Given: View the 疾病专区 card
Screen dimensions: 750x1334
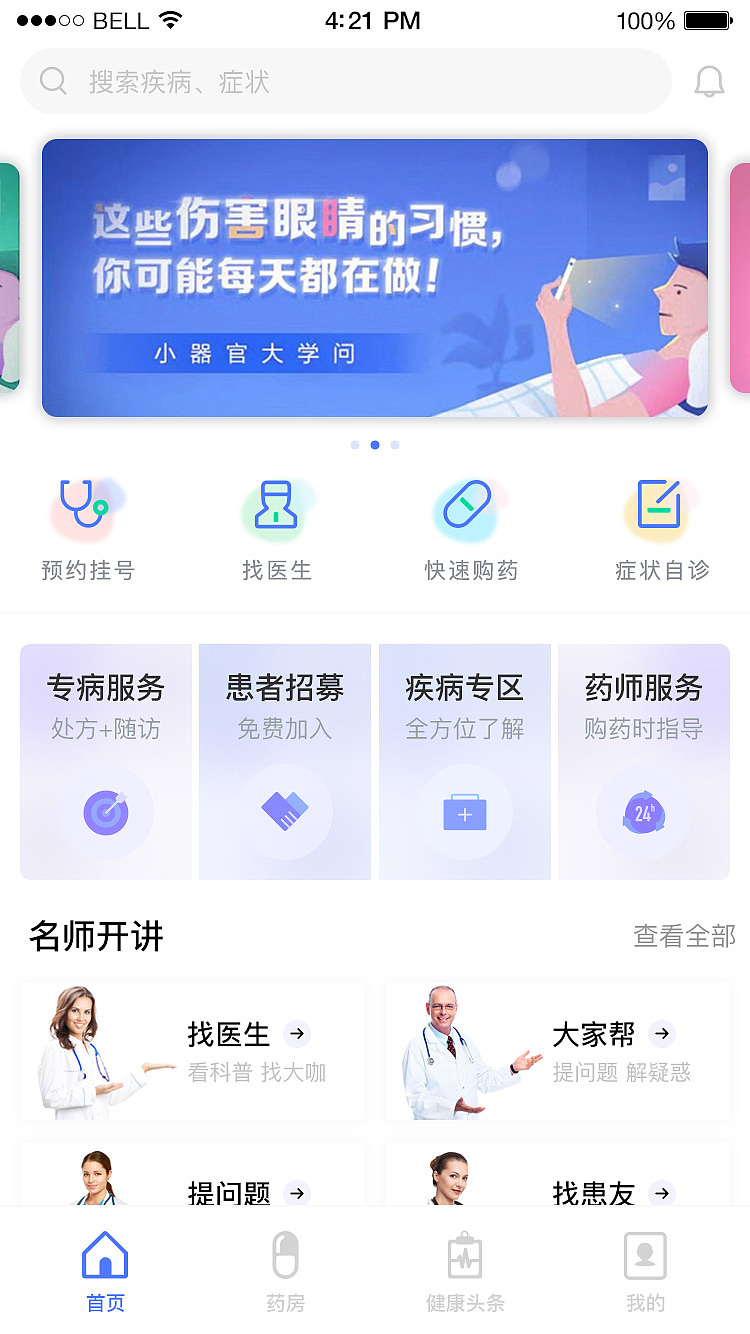Looking at the screenshot, I should coord(465,762).
